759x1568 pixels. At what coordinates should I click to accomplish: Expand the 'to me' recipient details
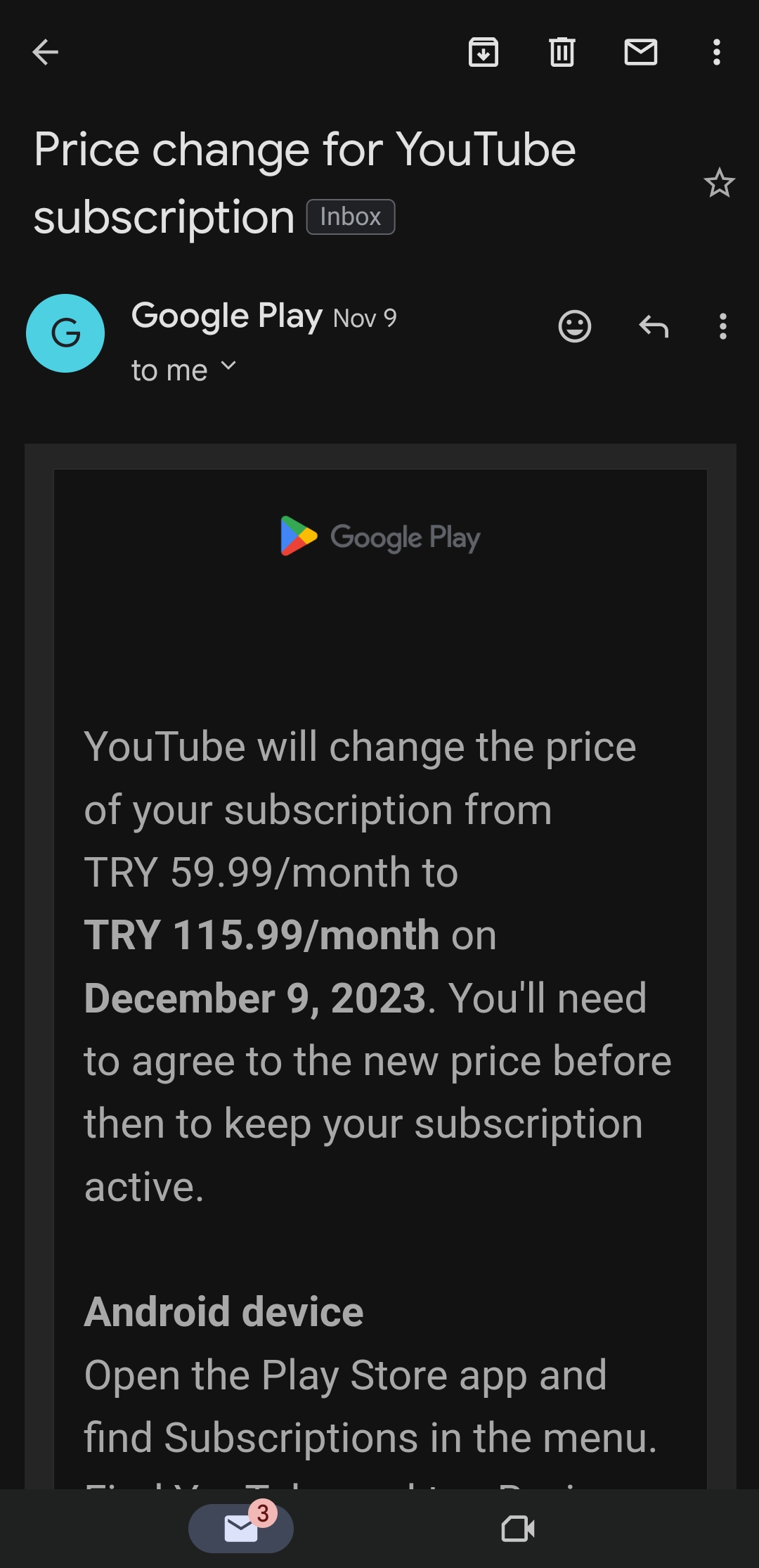click(x=184, y=370)
